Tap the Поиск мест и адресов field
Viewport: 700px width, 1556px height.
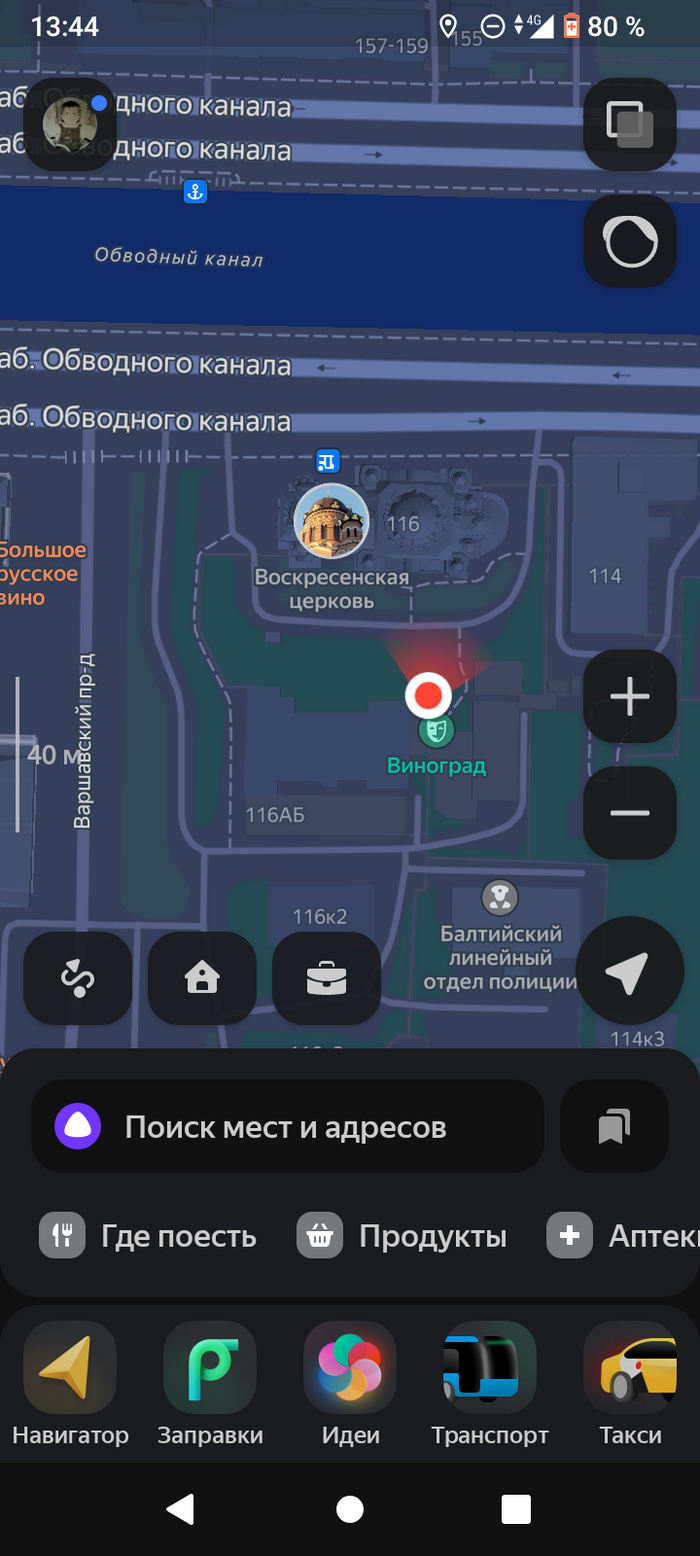click(288, 1126)
